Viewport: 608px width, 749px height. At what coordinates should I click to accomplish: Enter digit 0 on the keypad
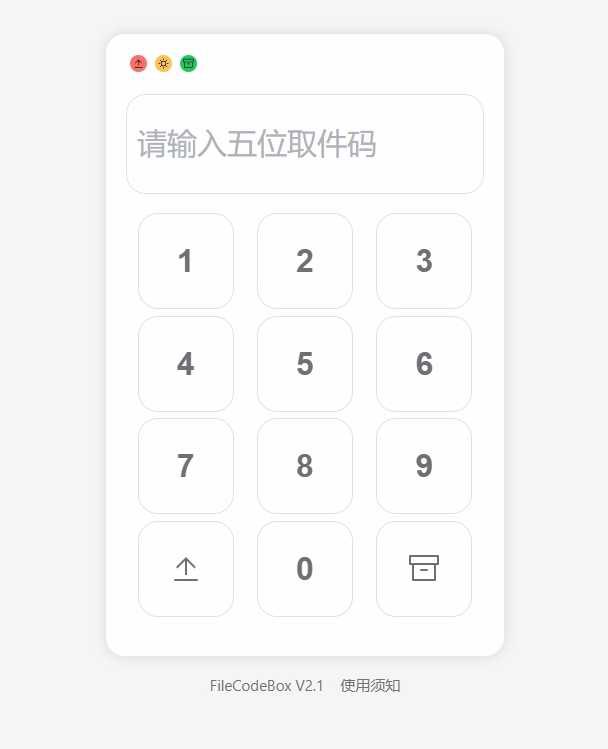point(305,569)
